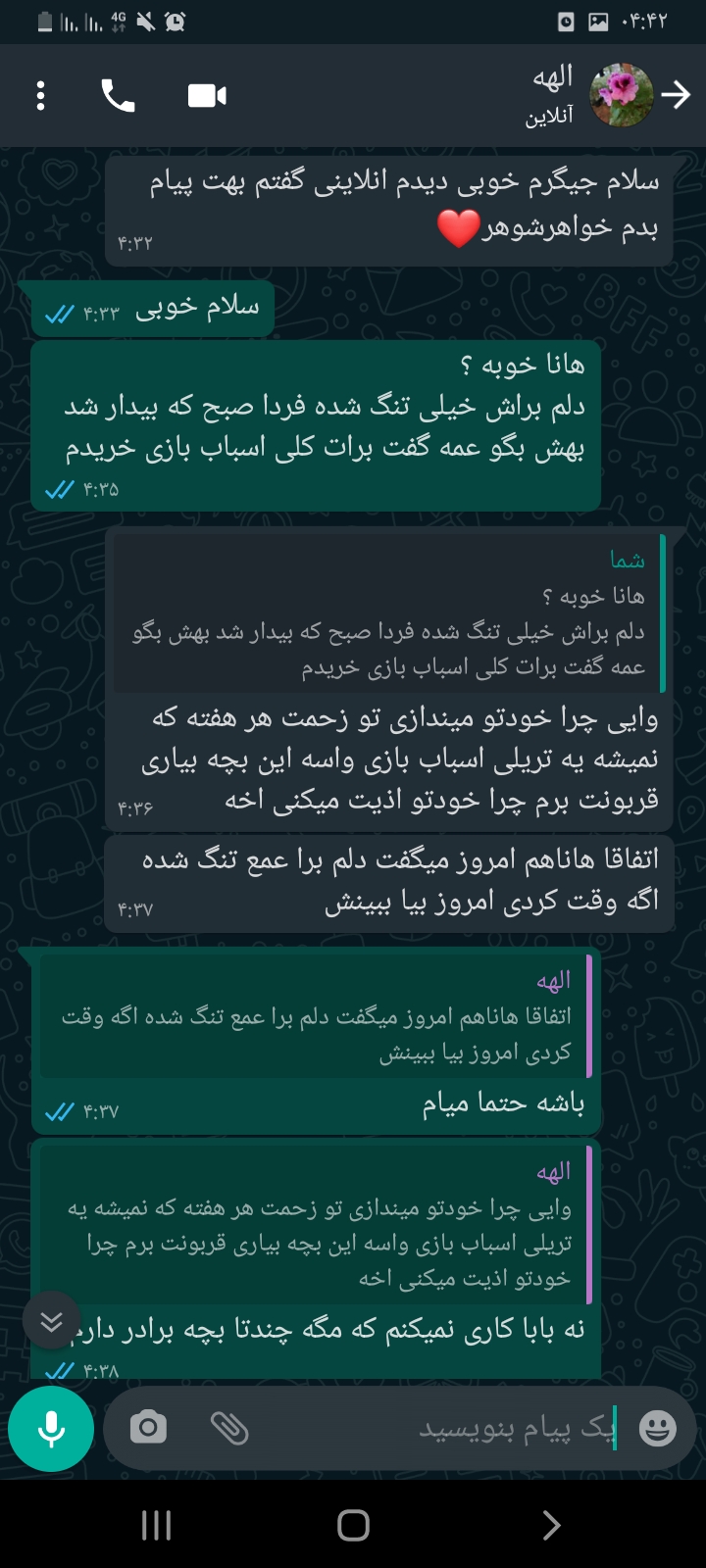Image resolution: width=706 pixels, height=1568 pixels.
Task: Open الهه's profile picture
Action: 621,95
